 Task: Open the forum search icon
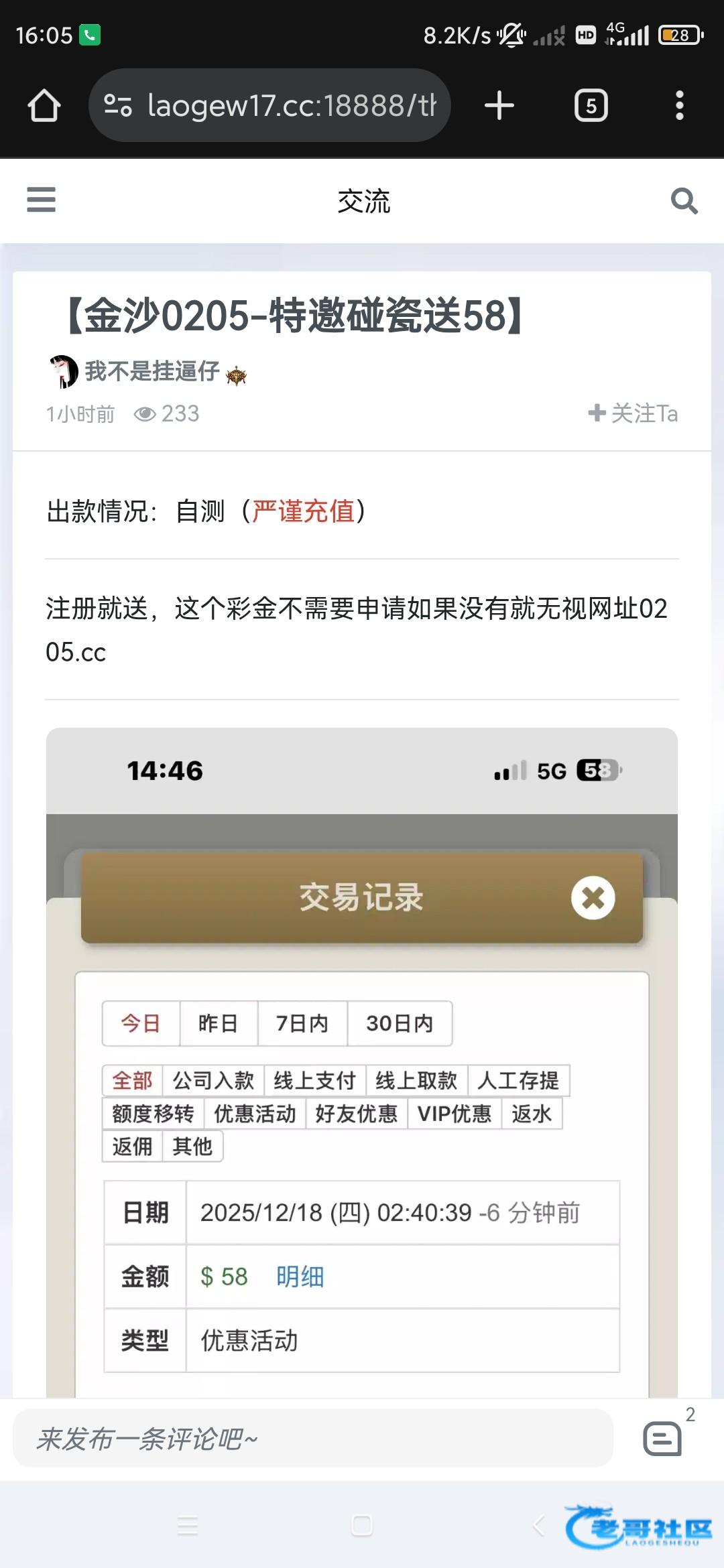[x=684, y=200]
